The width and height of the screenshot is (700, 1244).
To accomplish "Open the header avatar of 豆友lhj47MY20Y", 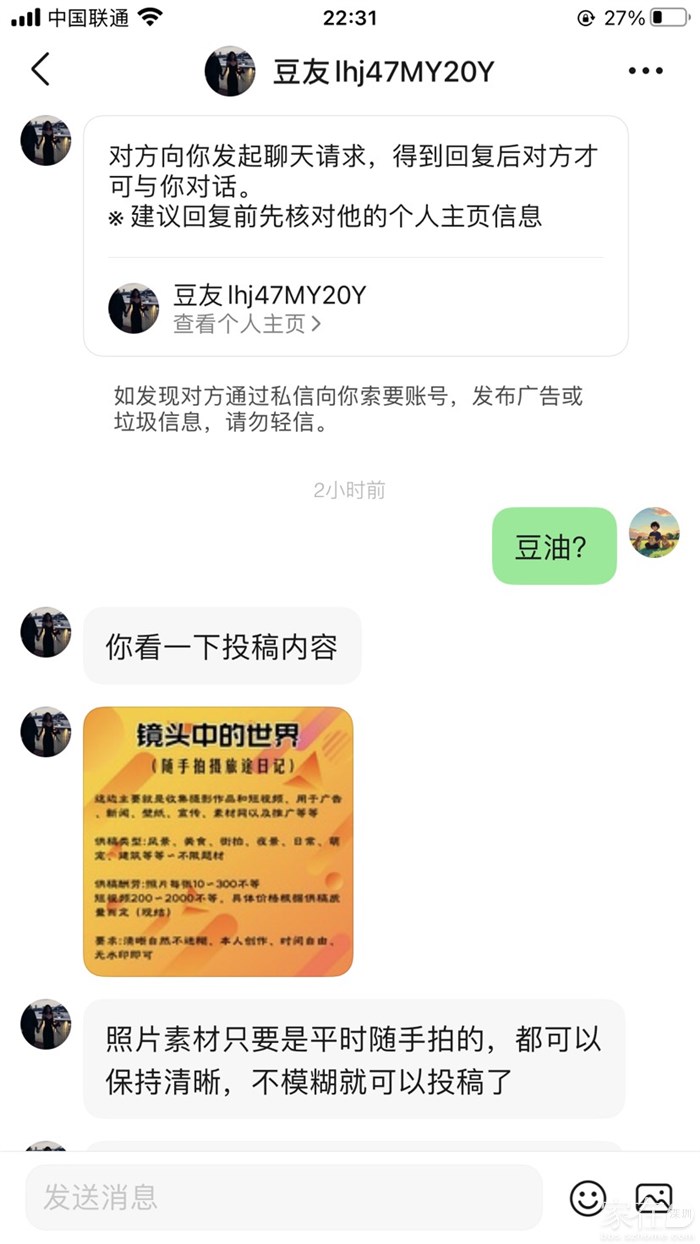I will (230, 71).
